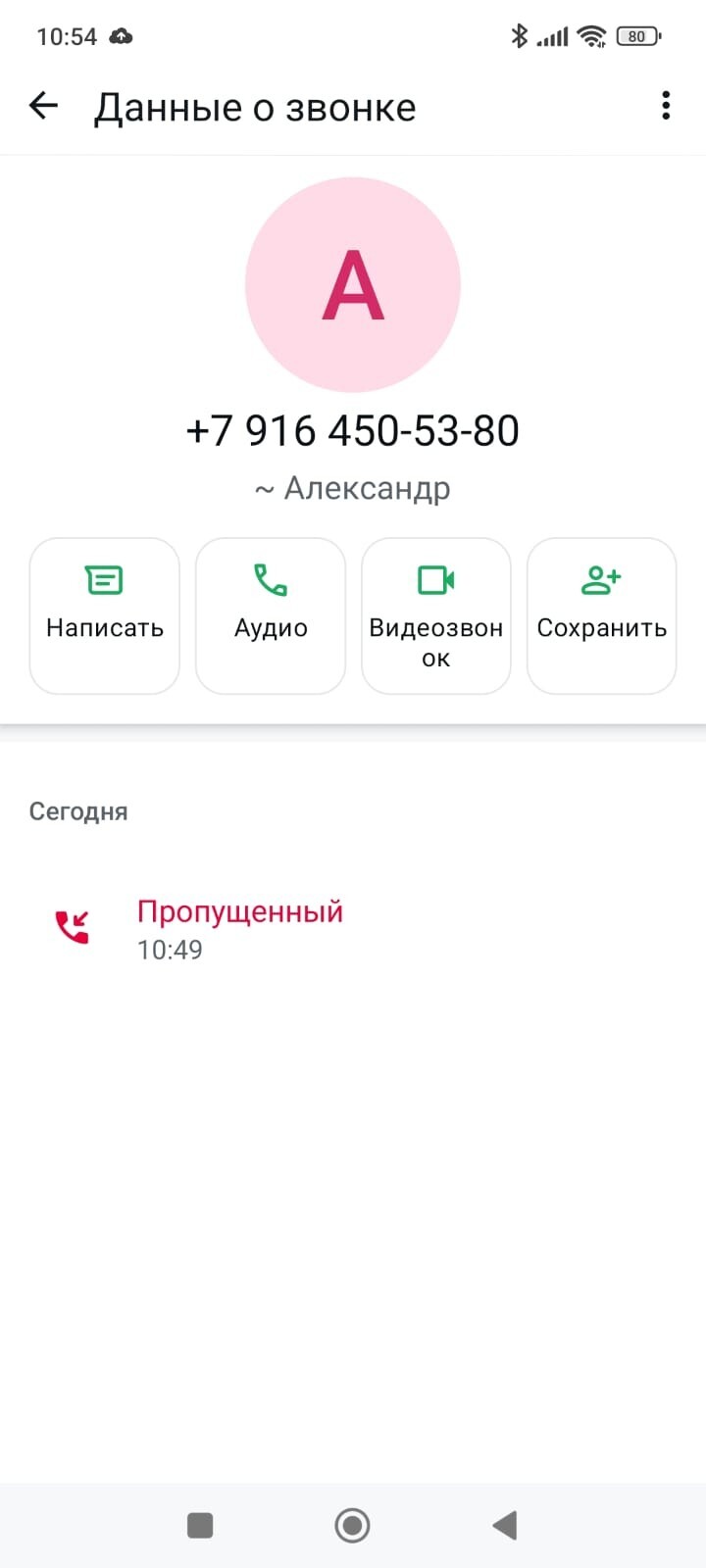Tap the system home button
This screenshot has height=1568, width=706.
pos(353,1525)
